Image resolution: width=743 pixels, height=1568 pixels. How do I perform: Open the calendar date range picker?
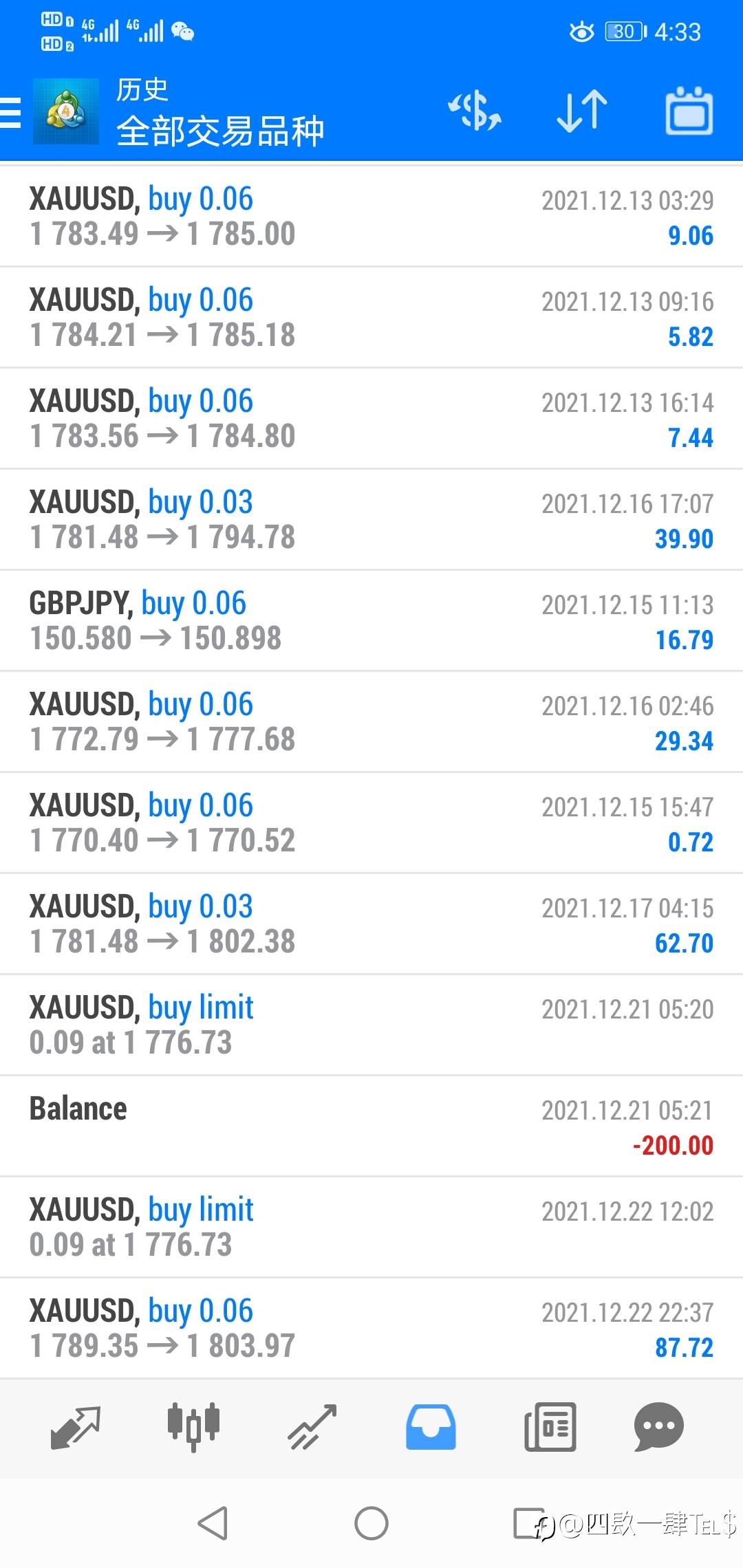point(689,111)
